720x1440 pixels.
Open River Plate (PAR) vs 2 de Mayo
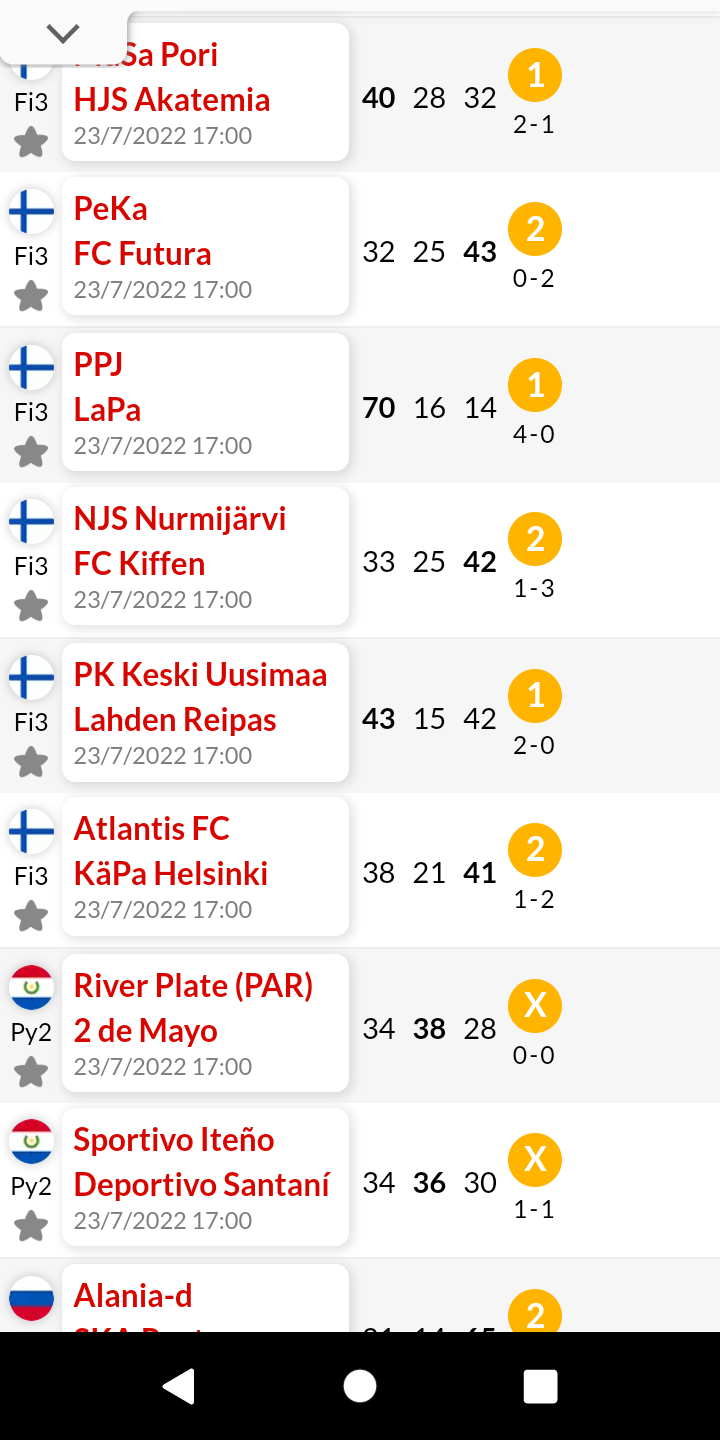[x=205, y=1023]
